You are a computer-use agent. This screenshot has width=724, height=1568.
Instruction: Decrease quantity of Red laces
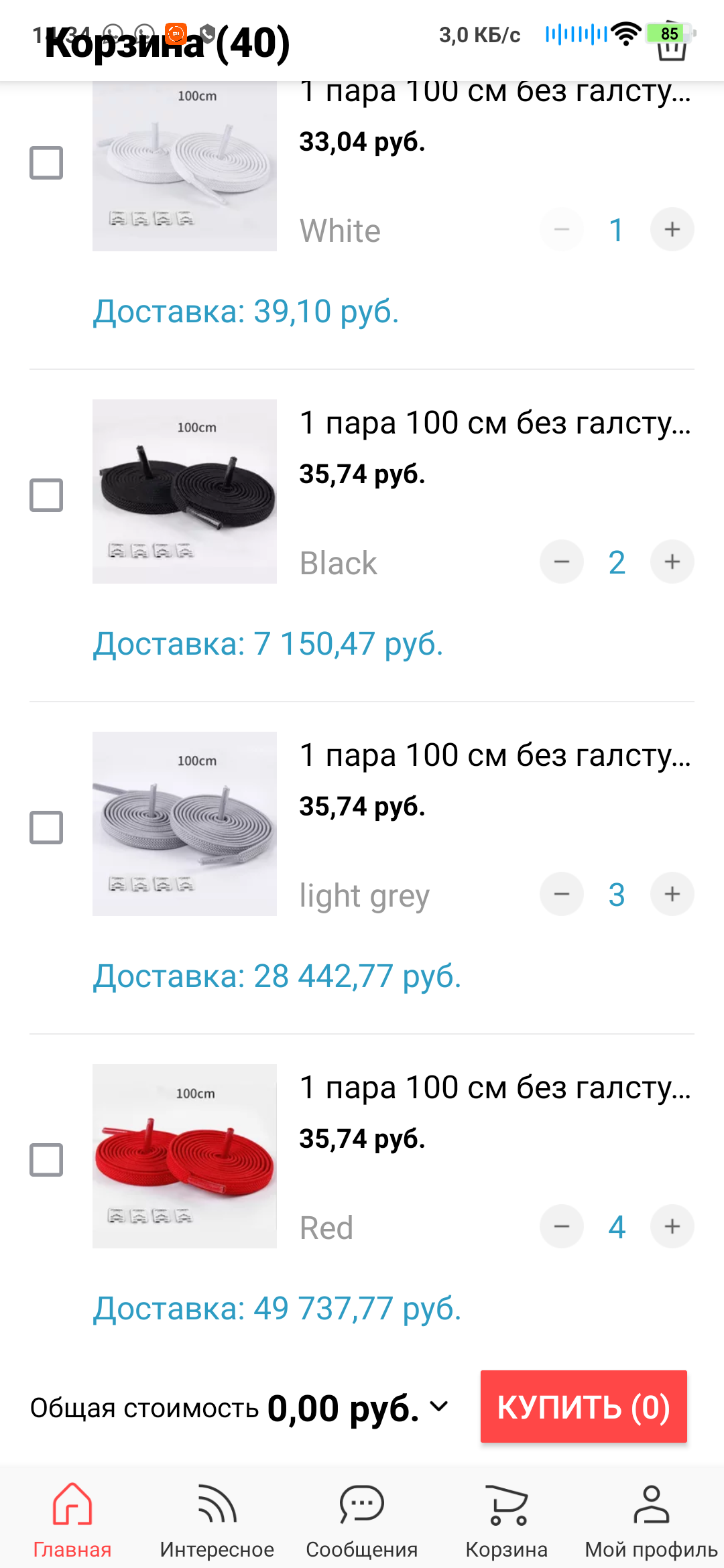pos(562,1227)
